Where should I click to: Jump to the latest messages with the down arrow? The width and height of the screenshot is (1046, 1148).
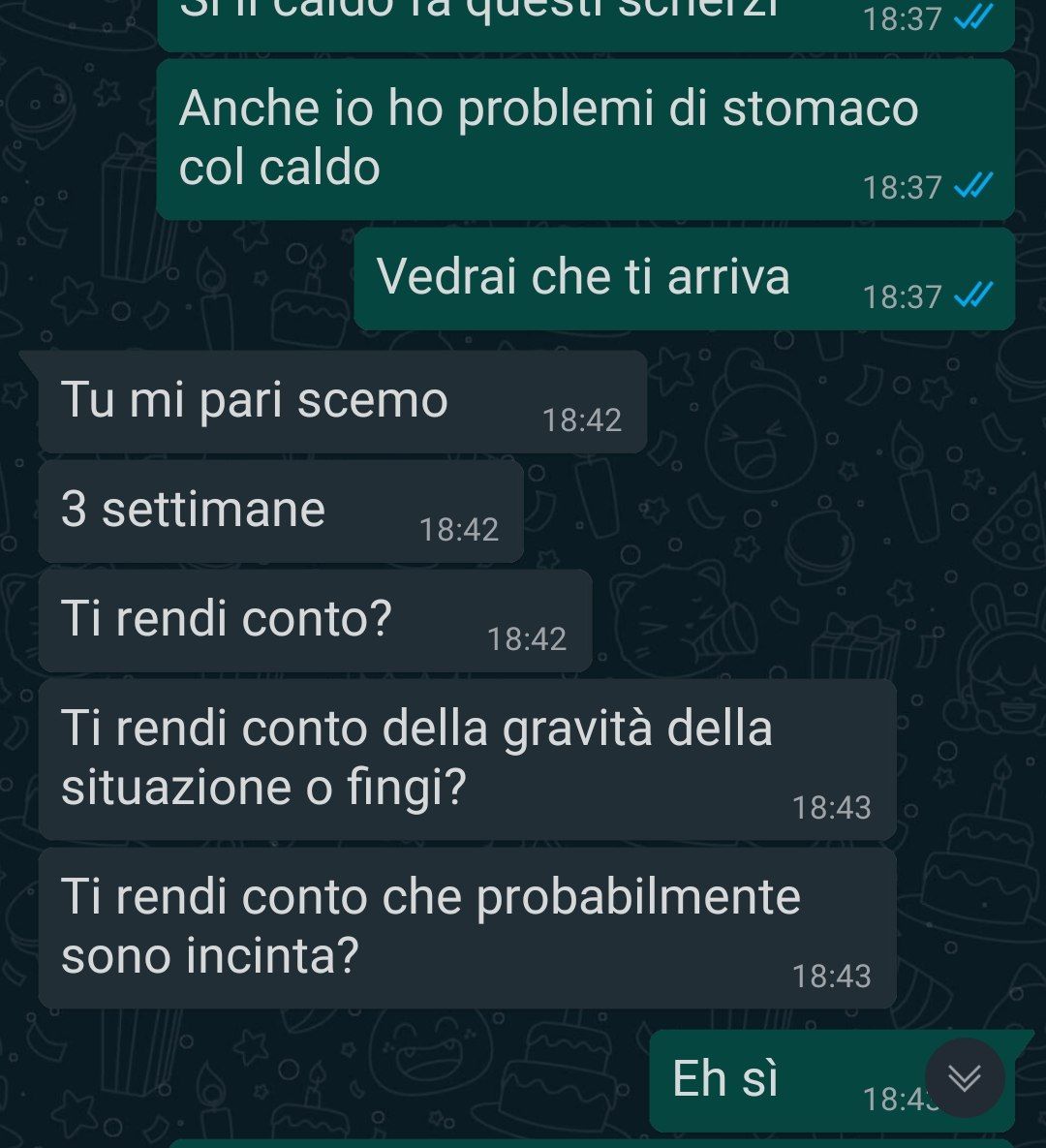(964, 1077)
